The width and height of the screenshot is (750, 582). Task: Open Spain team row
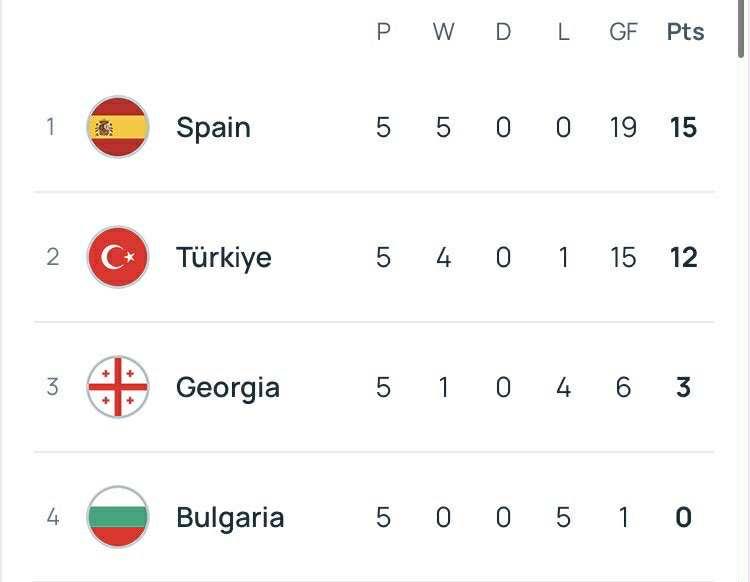click(x=213, y=128)
